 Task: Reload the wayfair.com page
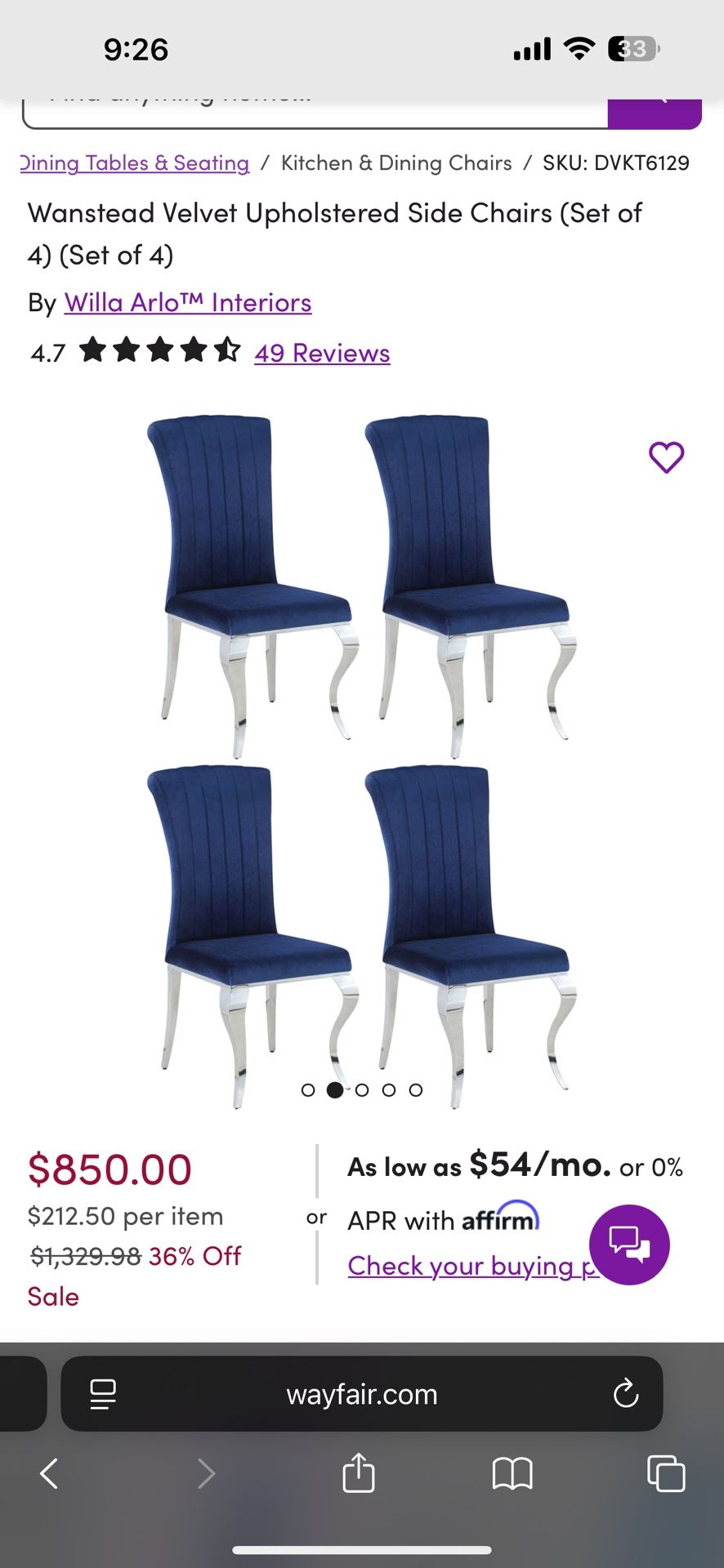click(625, 1394)
